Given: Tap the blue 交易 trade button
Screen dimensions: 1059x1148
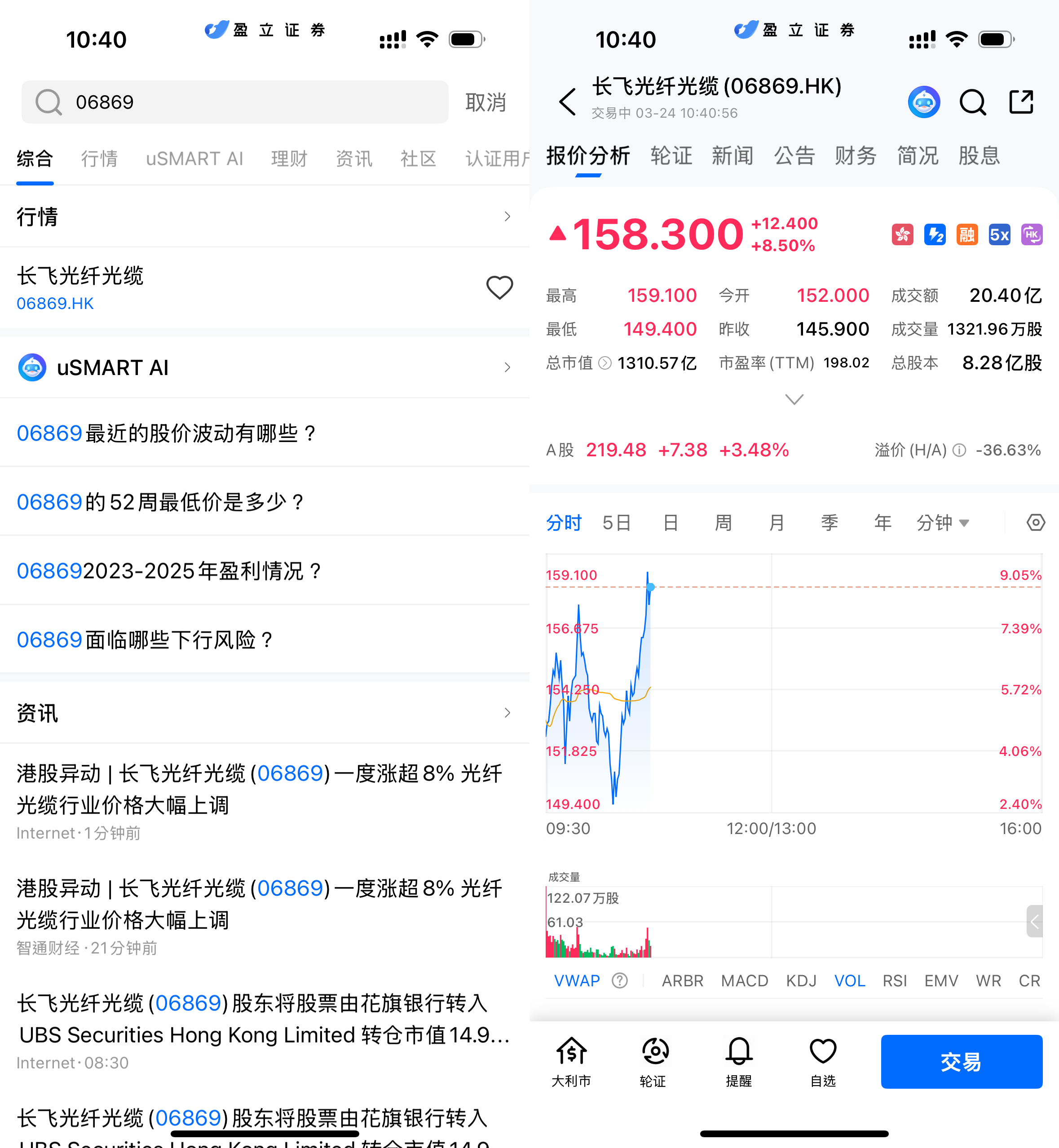Looking at the screenshot, I should click(961, 1061).
